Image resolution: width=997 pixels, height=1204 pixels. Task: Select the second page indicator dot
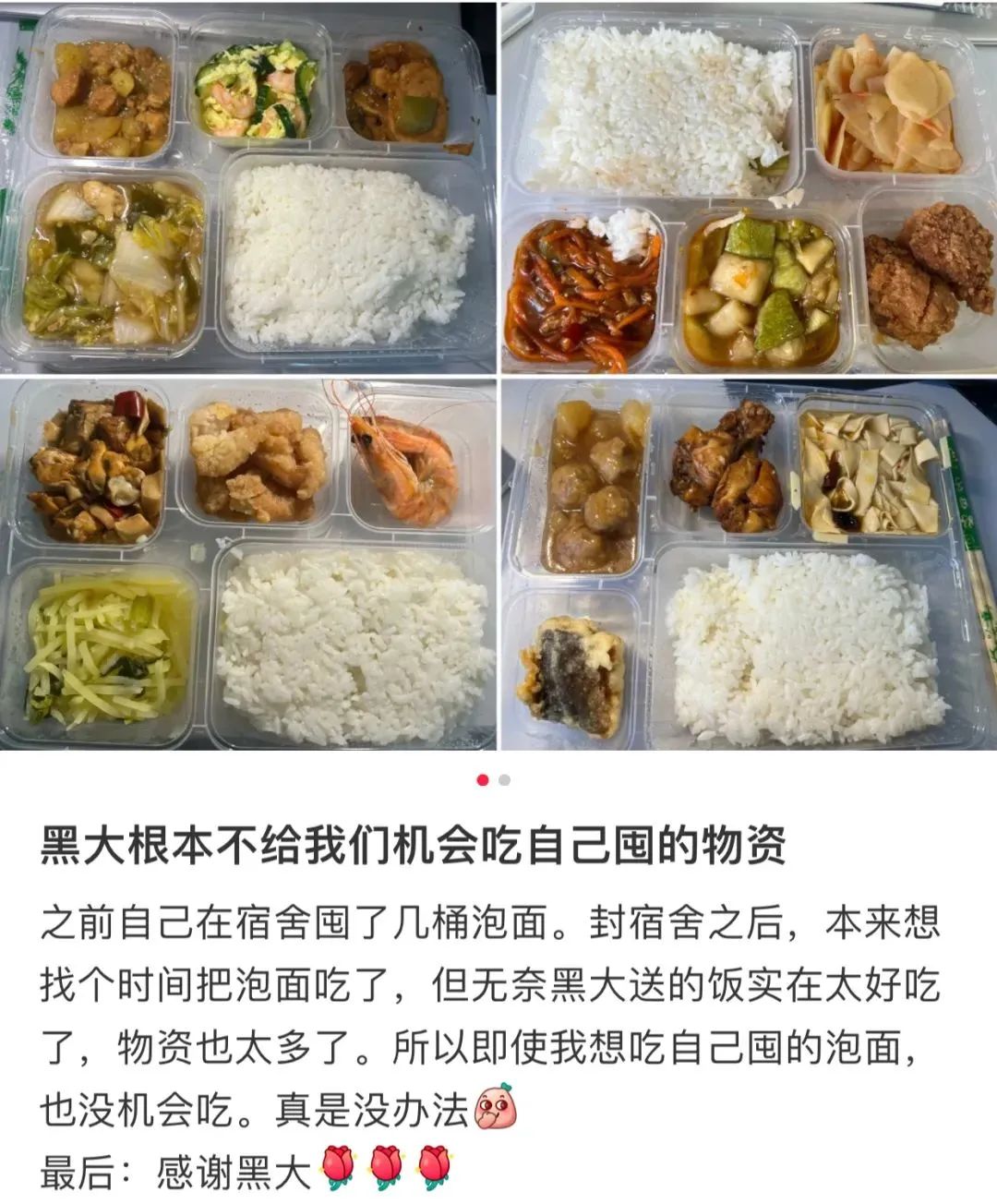[x=504, y=780]
